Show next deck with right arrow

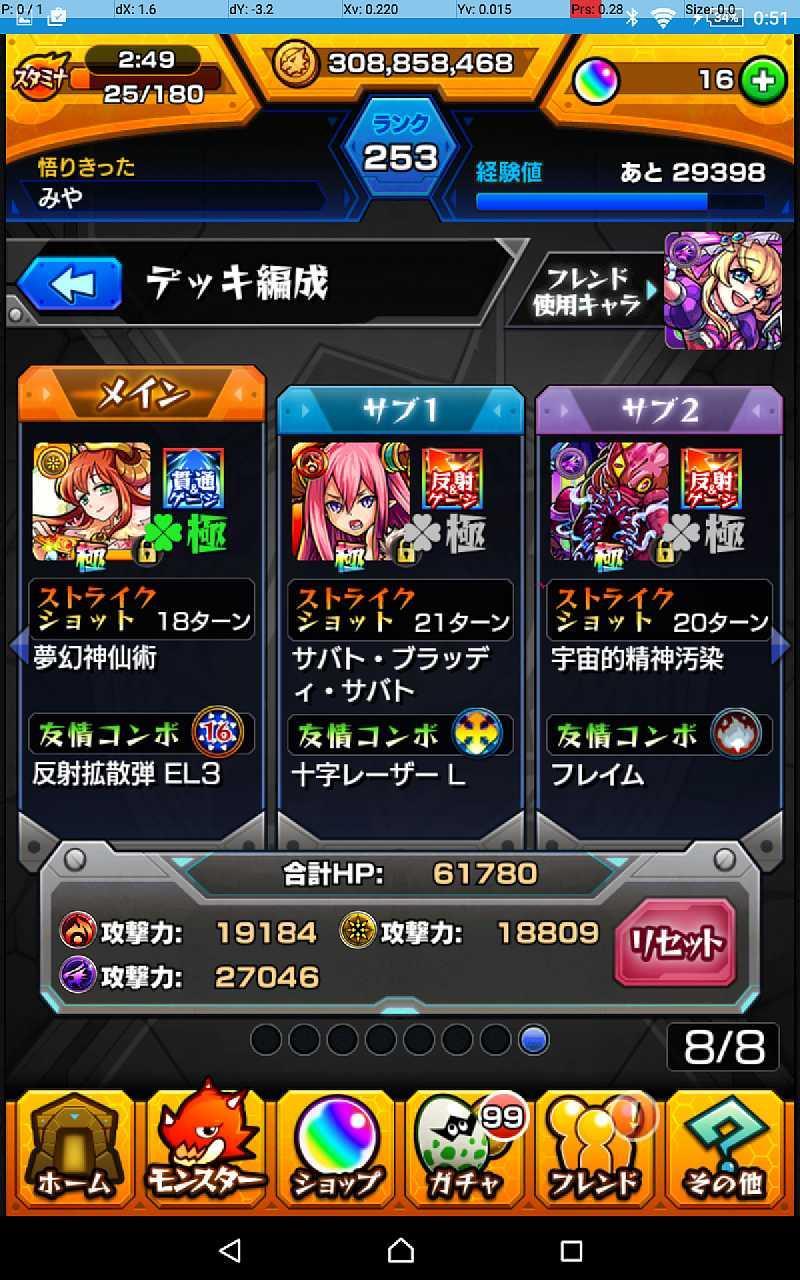click(782, 648)
